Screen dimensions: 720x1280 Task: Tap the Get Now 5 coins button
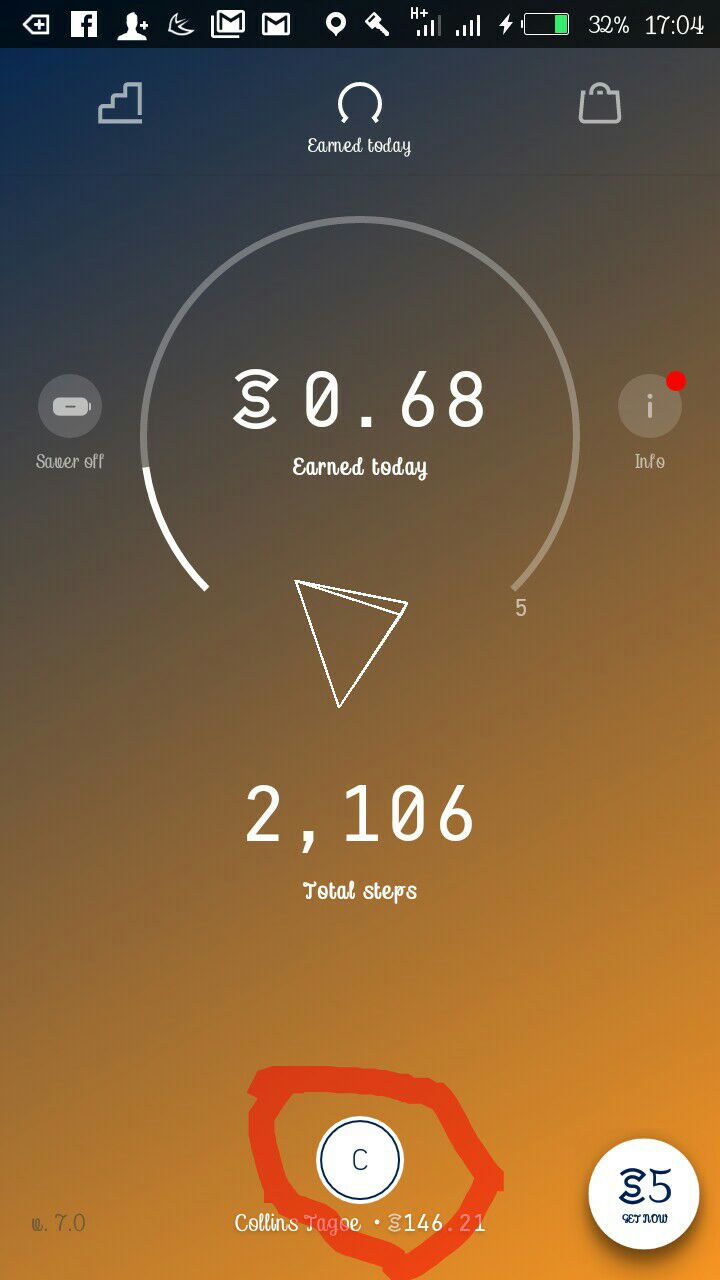tap(644, 1194)
